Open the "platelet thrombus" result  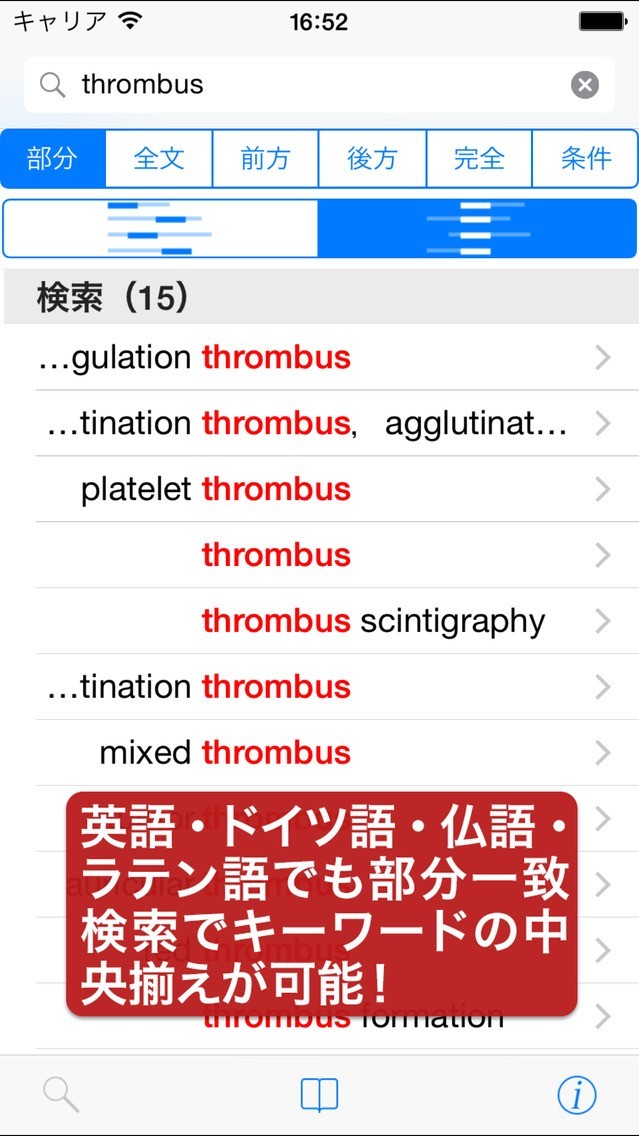tap(320, 489)
